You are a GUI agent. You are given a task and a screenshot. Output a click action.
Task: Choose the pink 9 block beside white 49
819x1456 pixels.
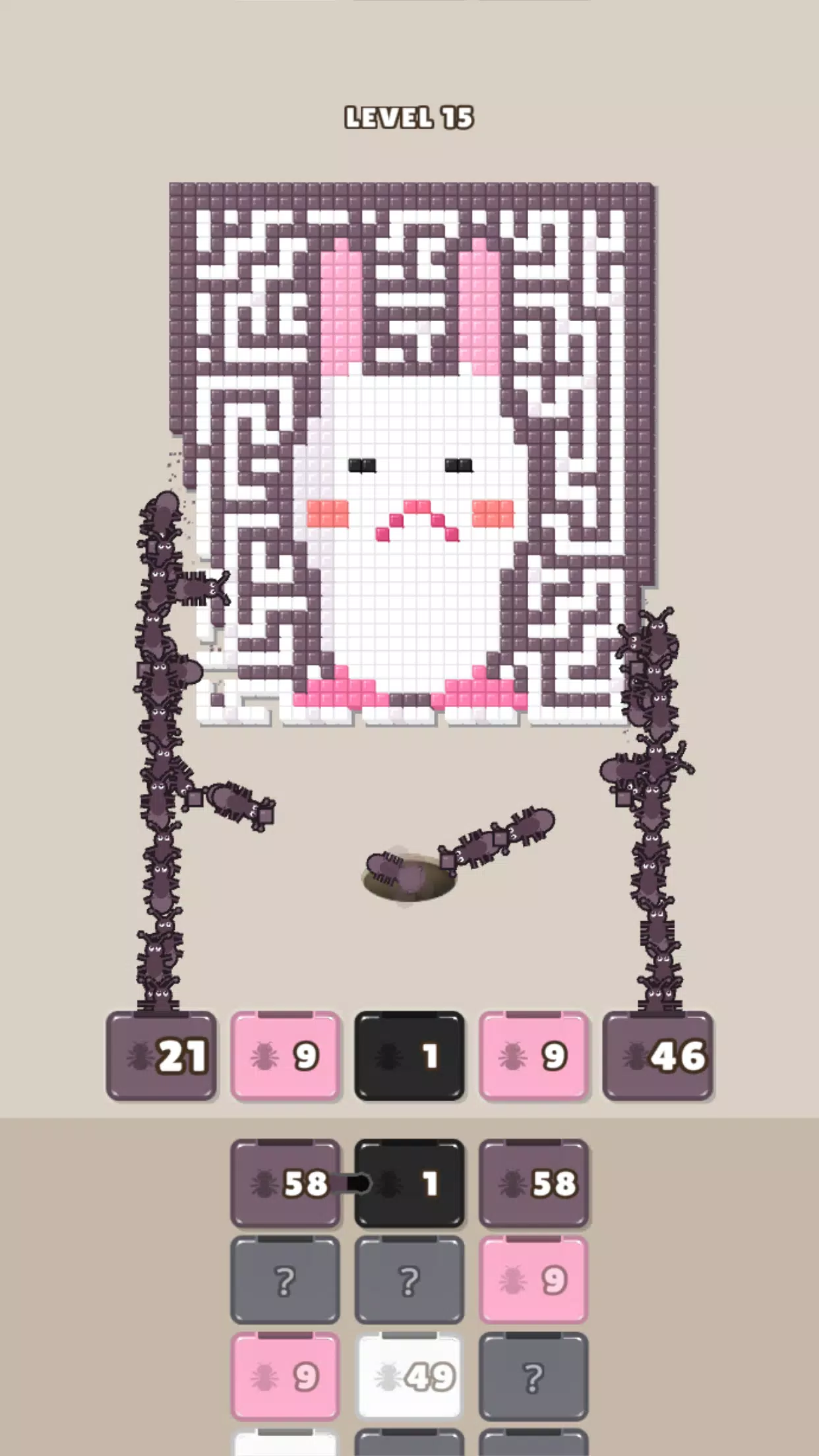(286, 1374)
